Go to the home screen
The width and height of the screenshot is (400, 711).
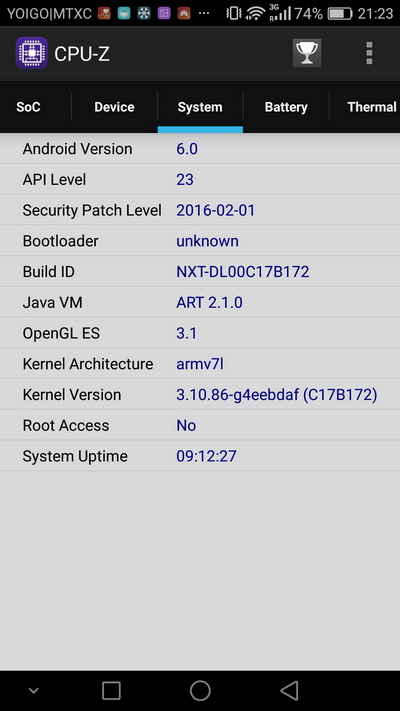(200, 691)
